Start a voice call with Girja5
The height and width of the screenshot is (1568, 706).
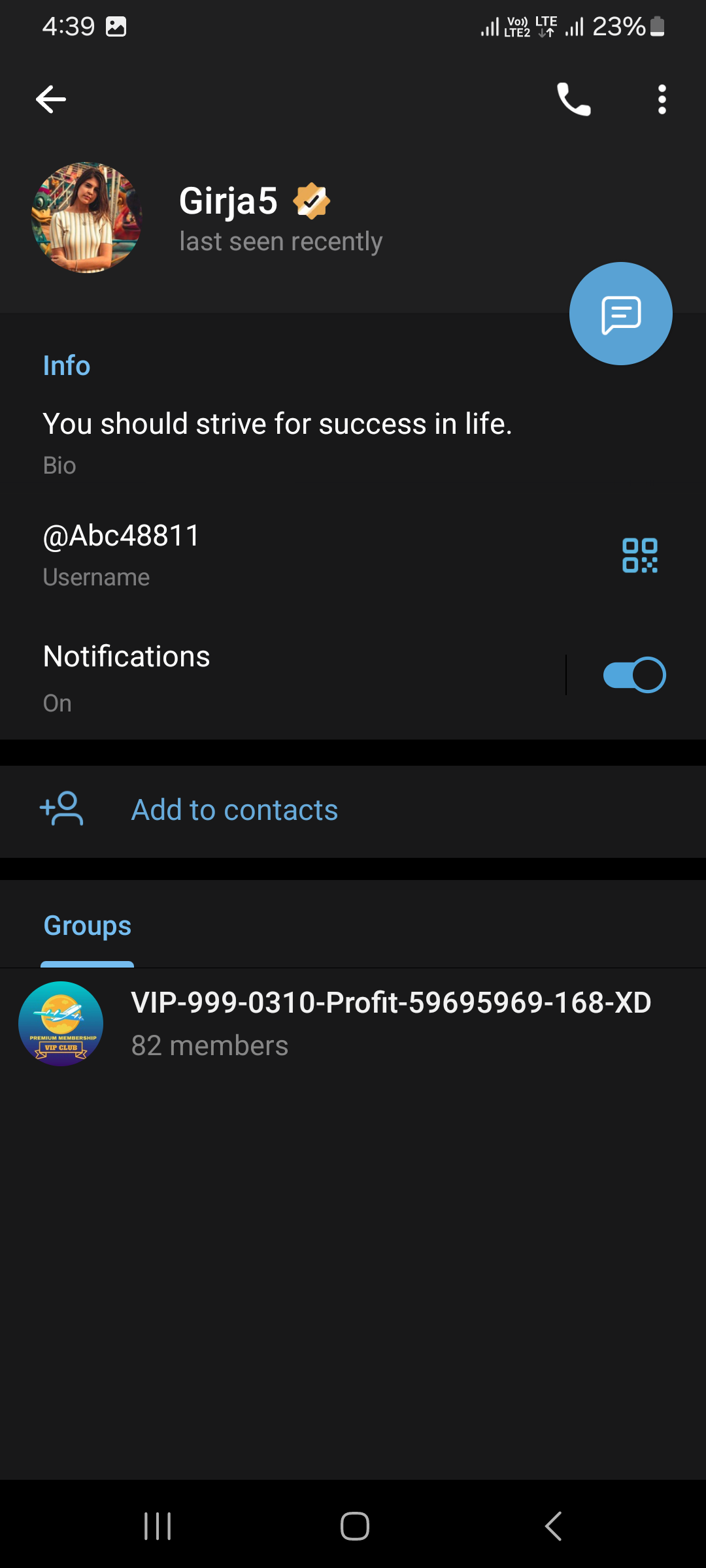(x=573, y=99)
